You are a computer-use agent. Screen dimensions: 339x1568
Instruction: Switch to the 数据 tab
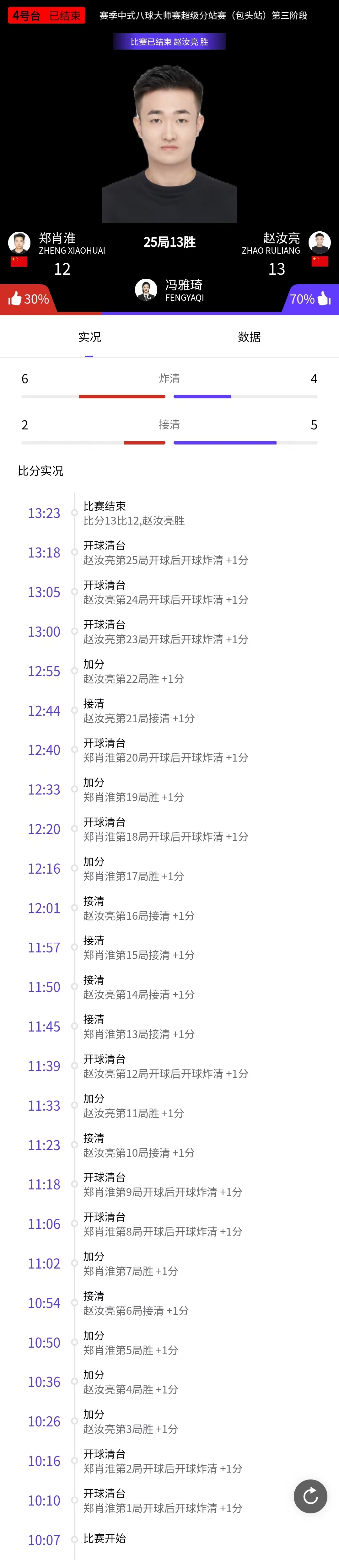tap(249, 337)
